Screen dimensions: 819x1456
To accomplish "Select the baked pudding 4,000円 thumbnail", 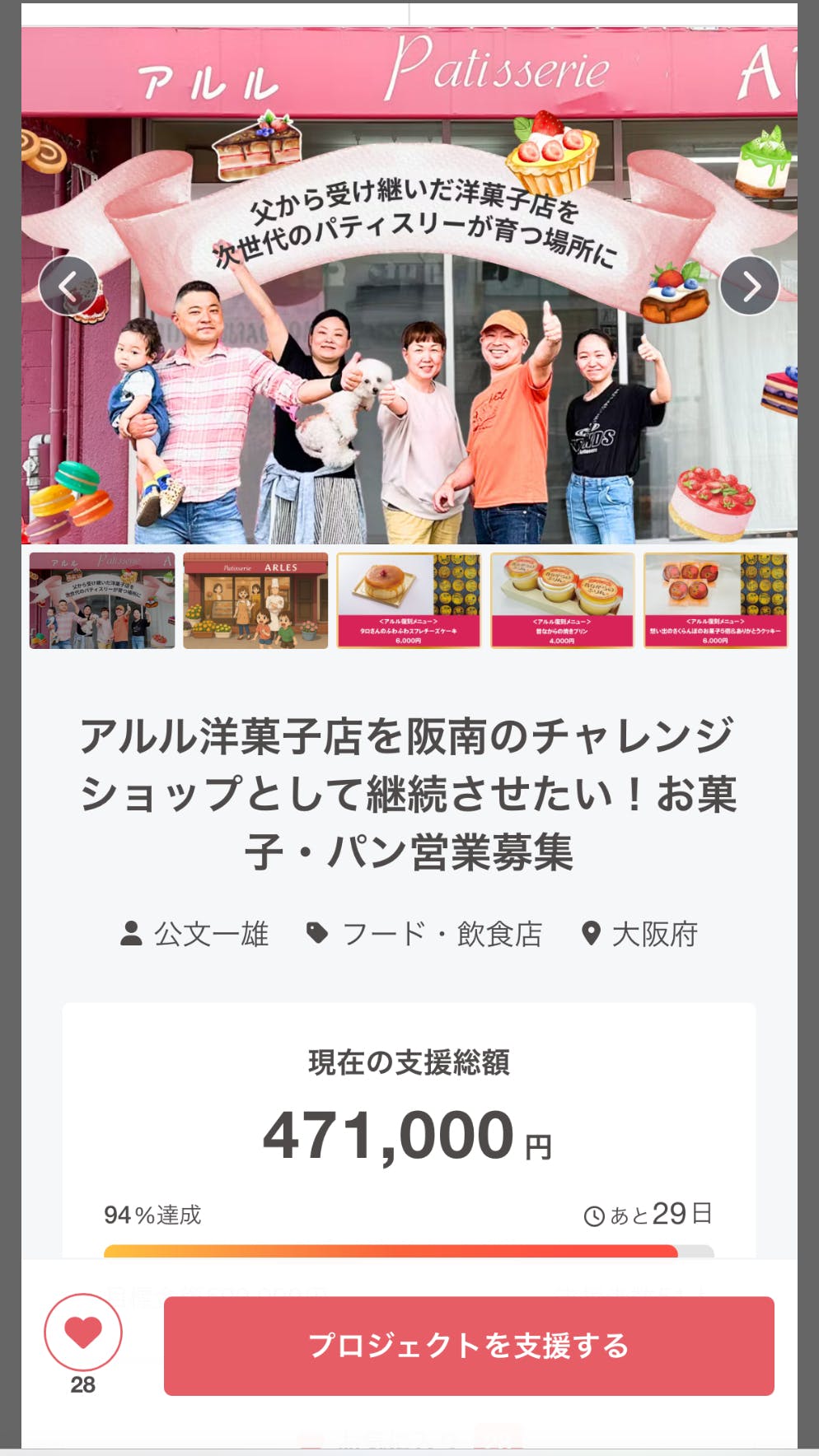I will tap(562, 600).
